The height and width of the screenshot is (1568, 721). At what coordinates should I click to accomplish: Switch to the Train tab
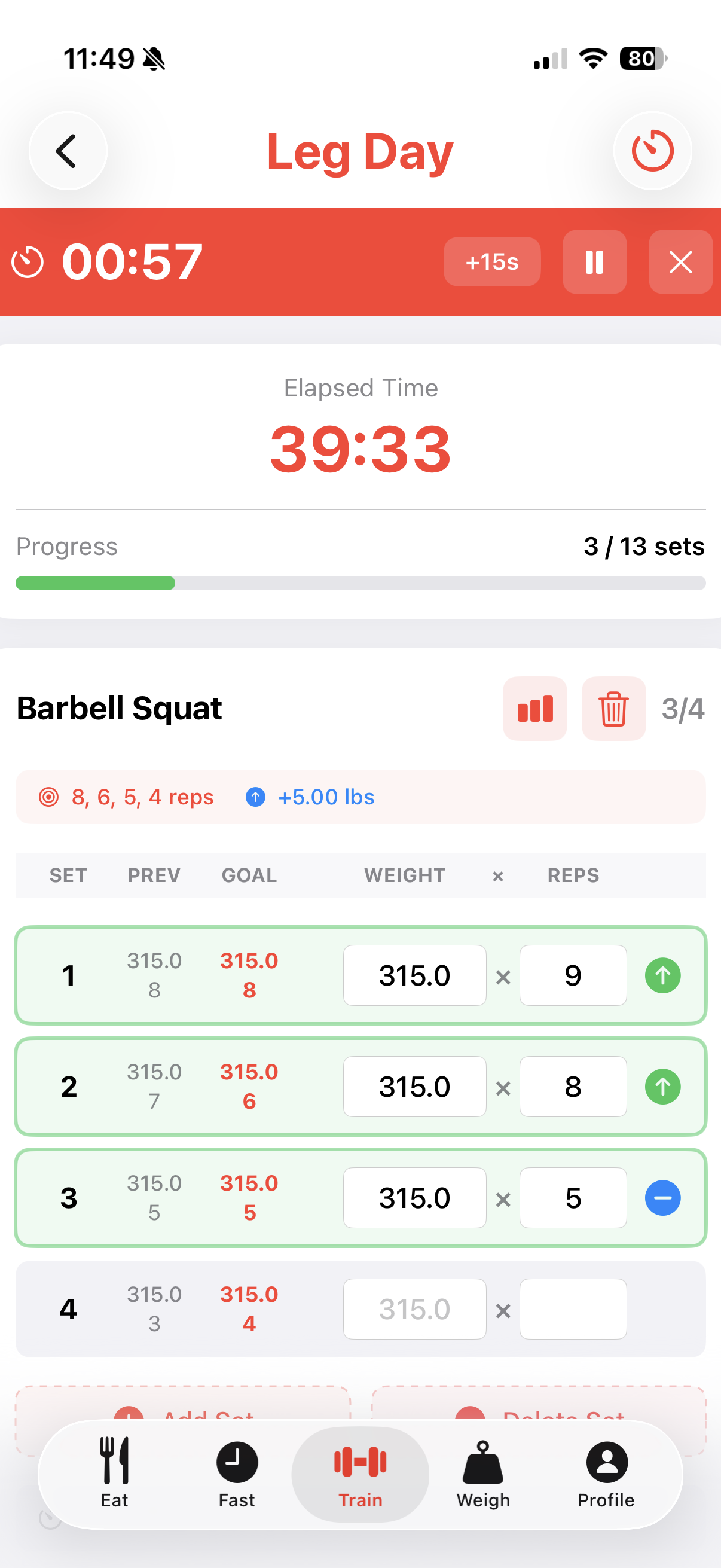(359, 1479)
